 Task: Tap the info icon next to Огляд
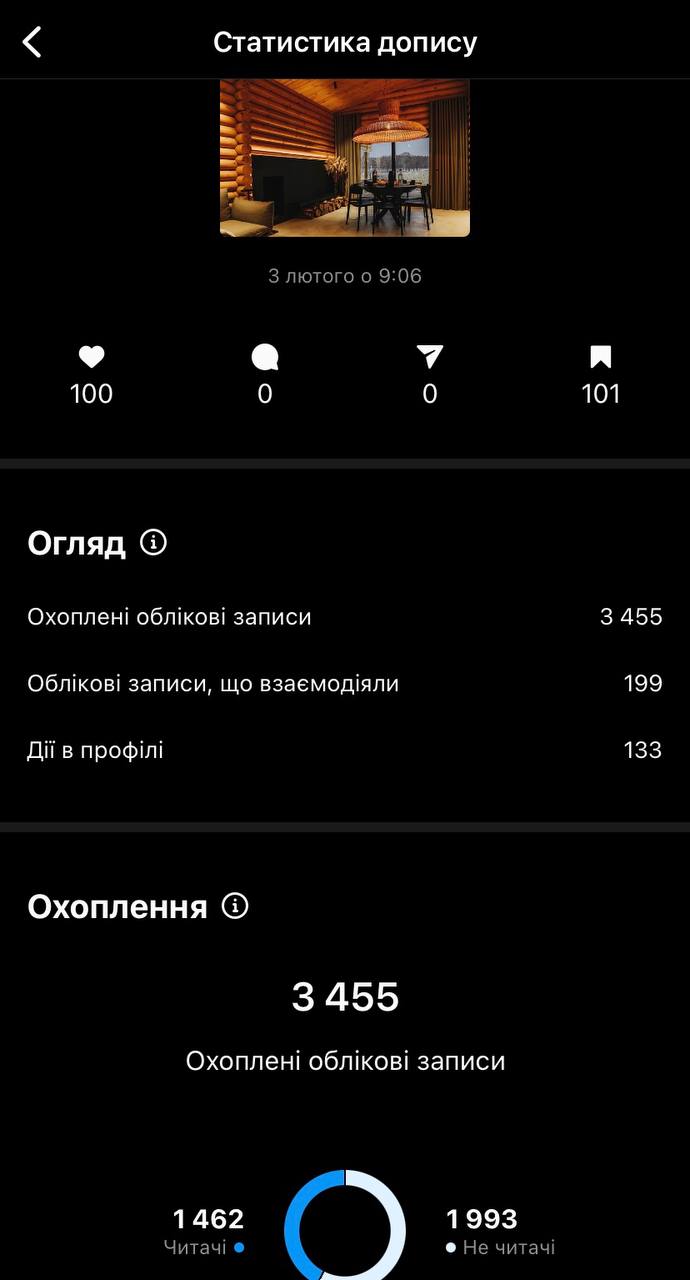(153, 543)
